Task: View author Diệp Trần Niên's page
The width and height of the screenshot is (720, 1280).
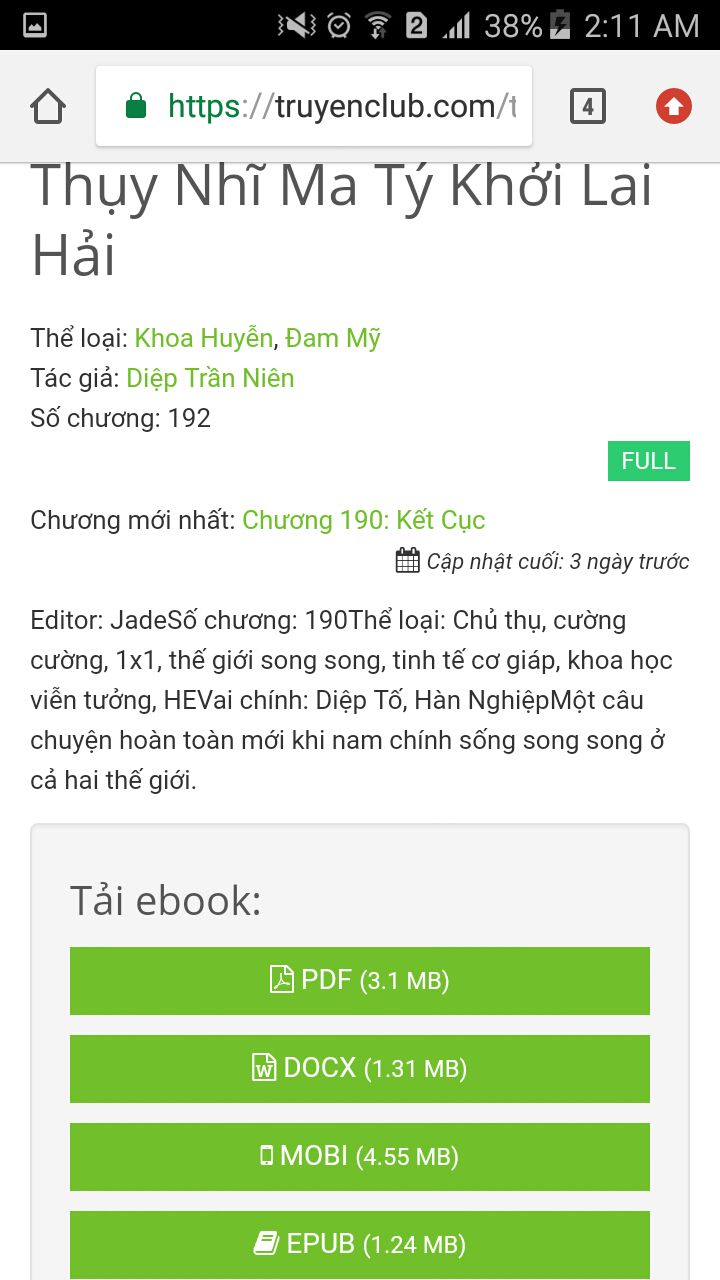Action: click(210, 378)
